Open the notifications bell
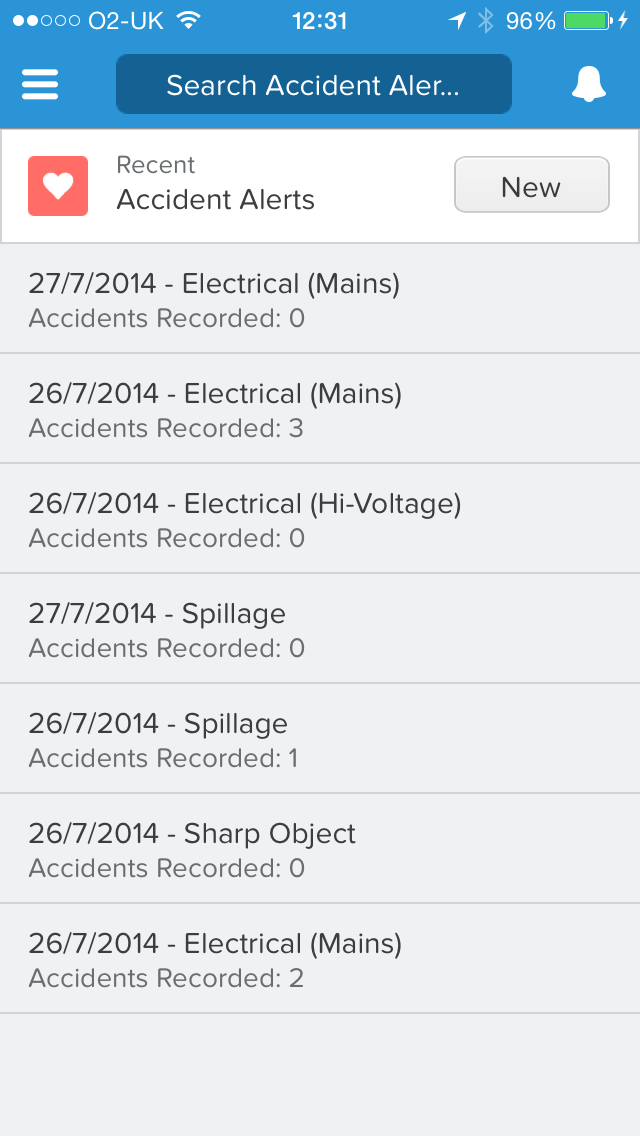 click(589, 85)
